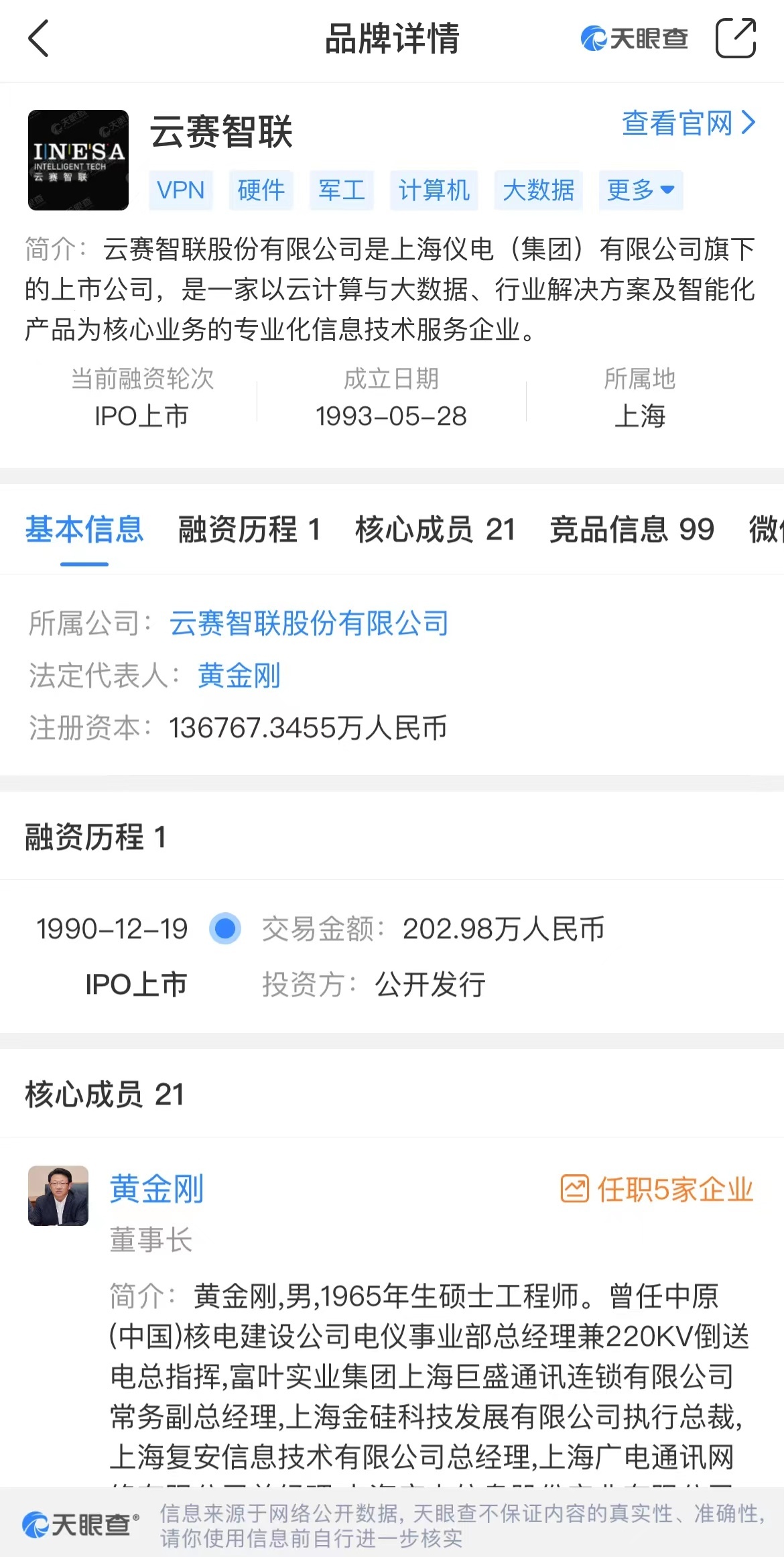Share this brand detail page

pyautogui.click(x=736, y=38)
